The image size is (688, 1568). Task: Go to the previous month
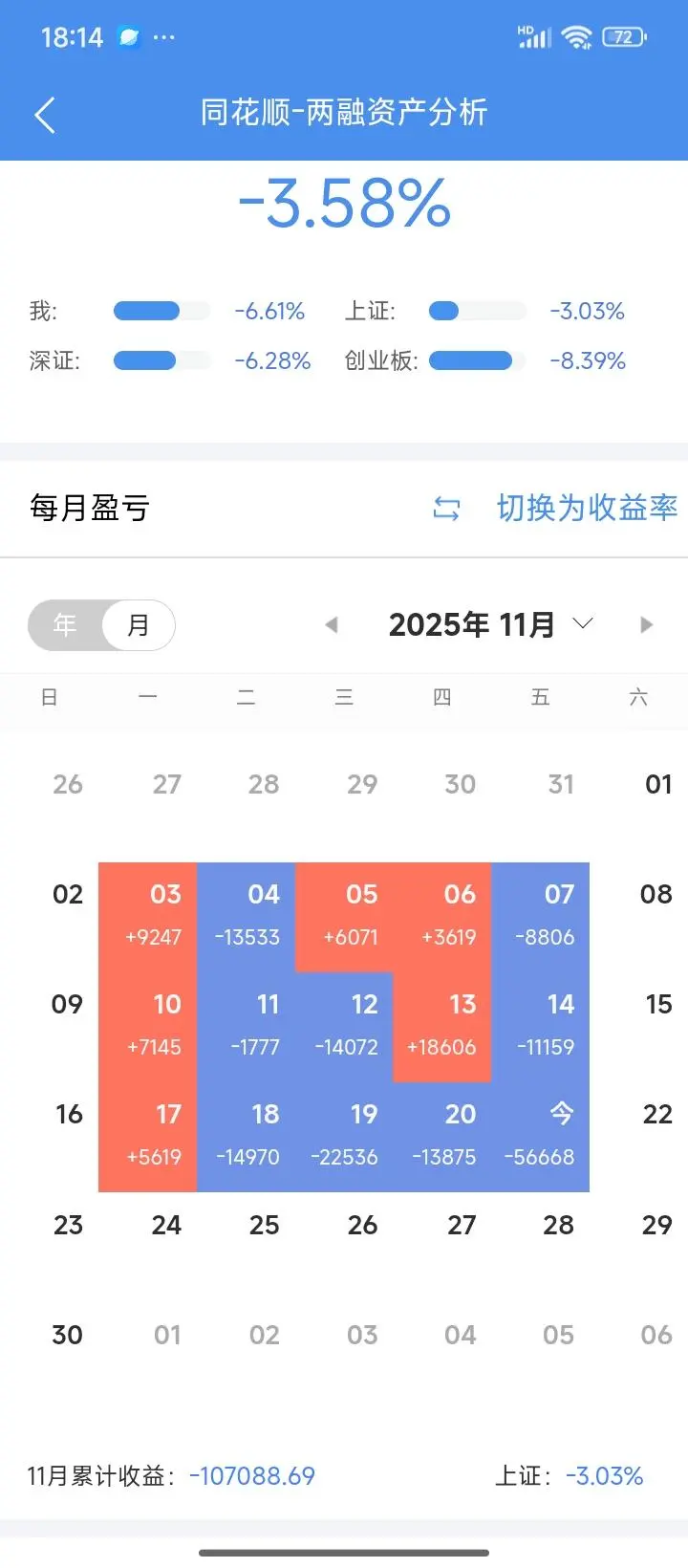coord(332,625)
